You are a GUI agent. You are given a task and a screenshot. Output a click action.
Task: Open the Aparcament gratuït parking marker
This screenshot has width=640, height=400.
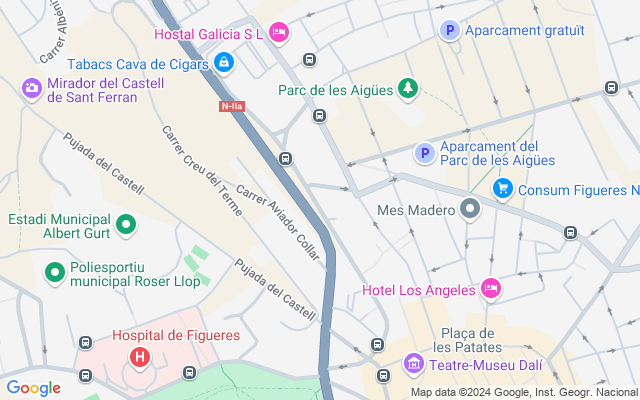pos(450,31)
